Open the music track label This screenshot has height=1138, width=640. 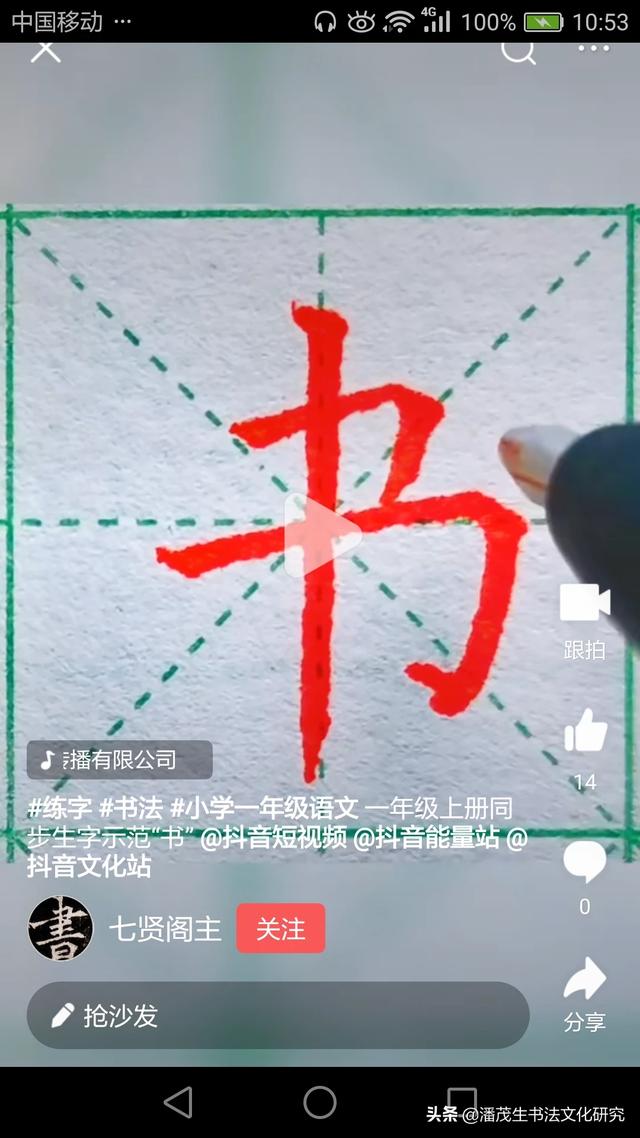tap(119, 760)
